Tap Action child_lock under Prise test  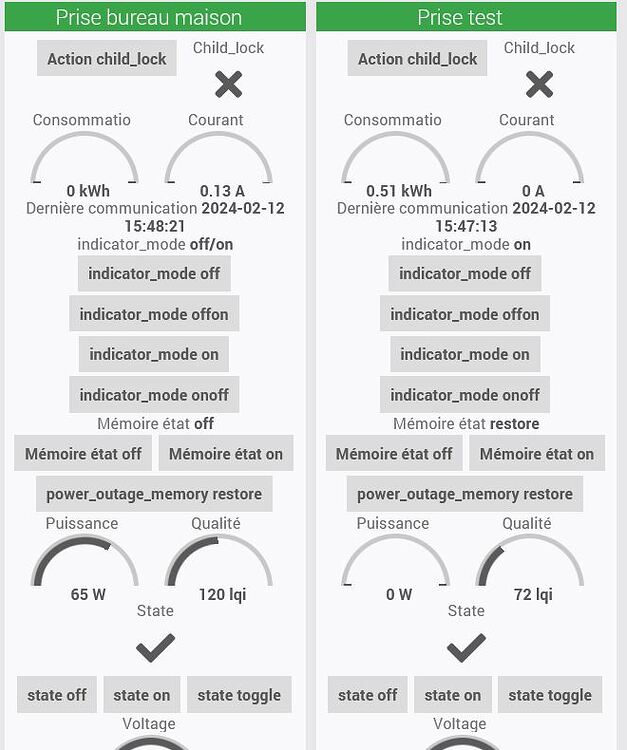tap(418, 59)
